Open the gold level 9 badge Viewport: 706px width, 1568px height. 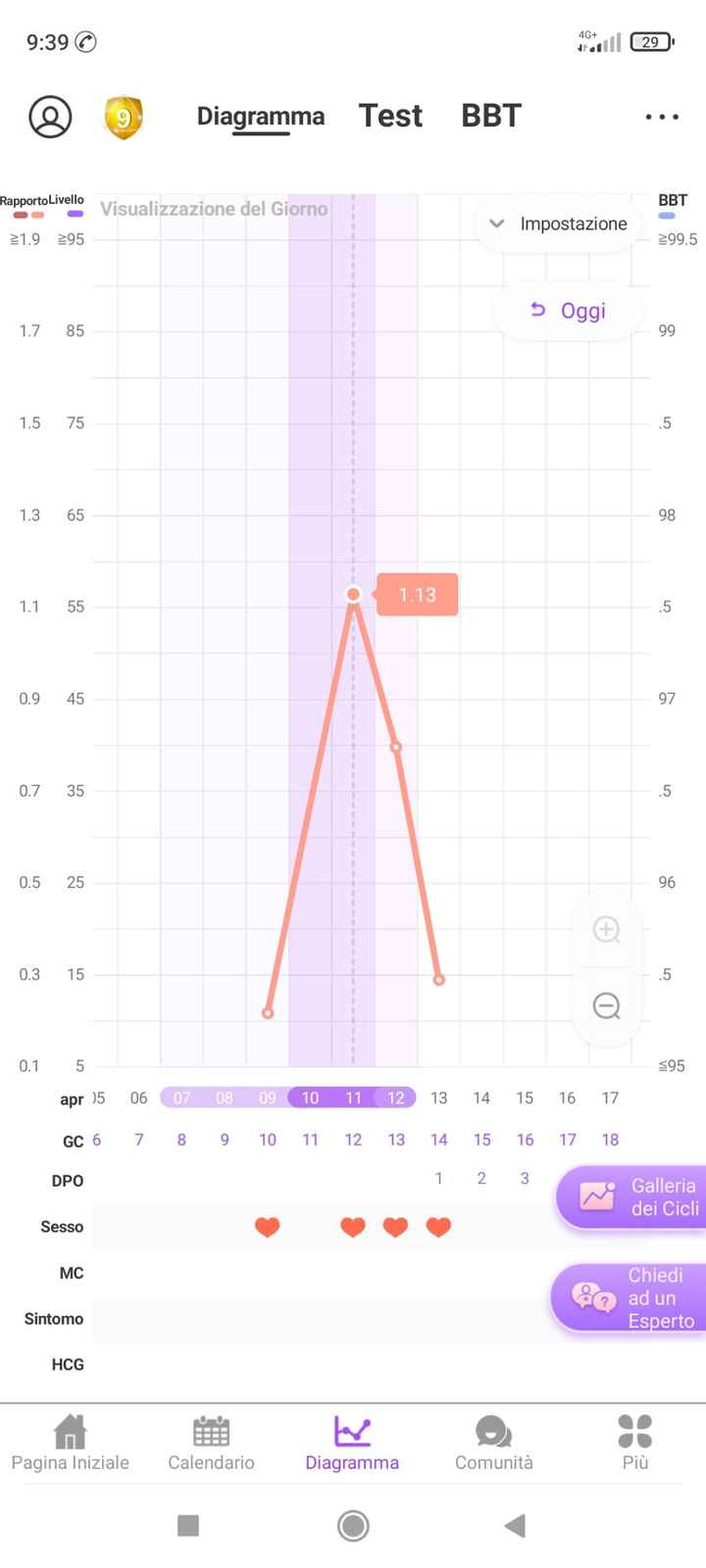coord(124,118)
